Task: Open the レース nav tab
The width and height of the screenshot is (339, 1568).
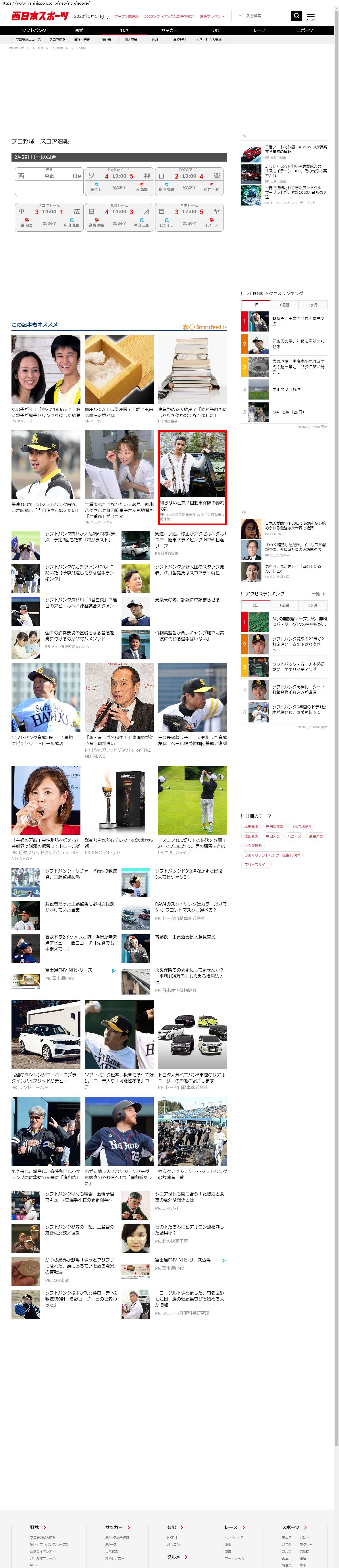Action: pos(260,30)
